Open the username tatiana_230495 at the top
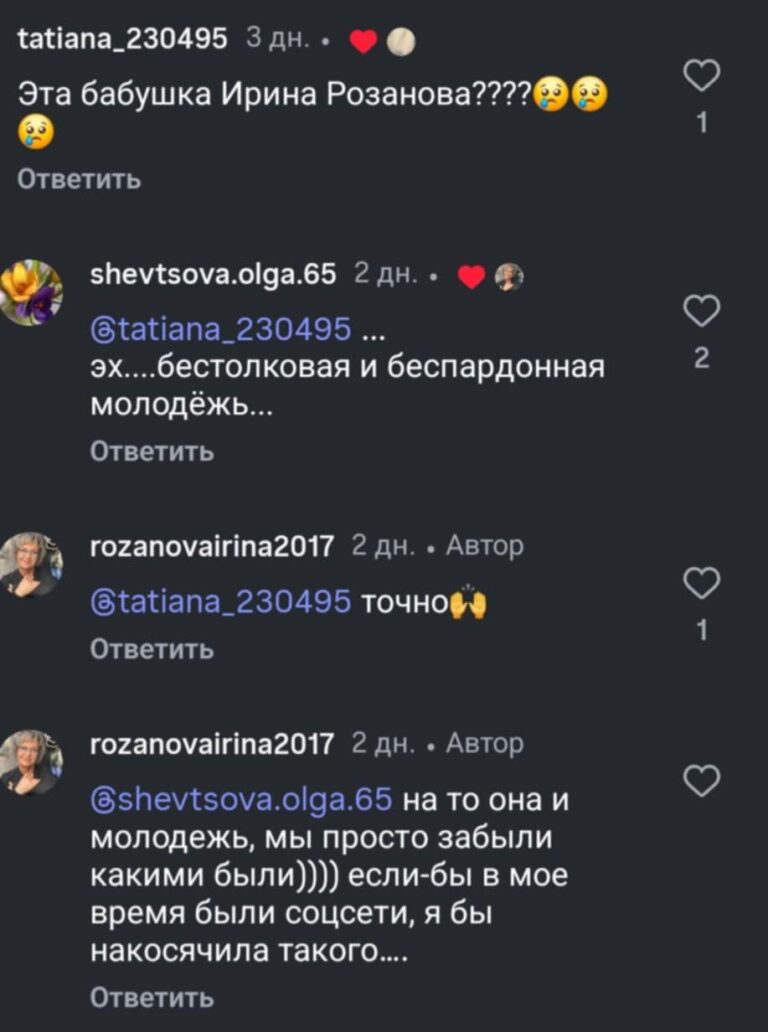Image resolution: width=768 pixels, height=1032 pixels. (x=123, y=38)
